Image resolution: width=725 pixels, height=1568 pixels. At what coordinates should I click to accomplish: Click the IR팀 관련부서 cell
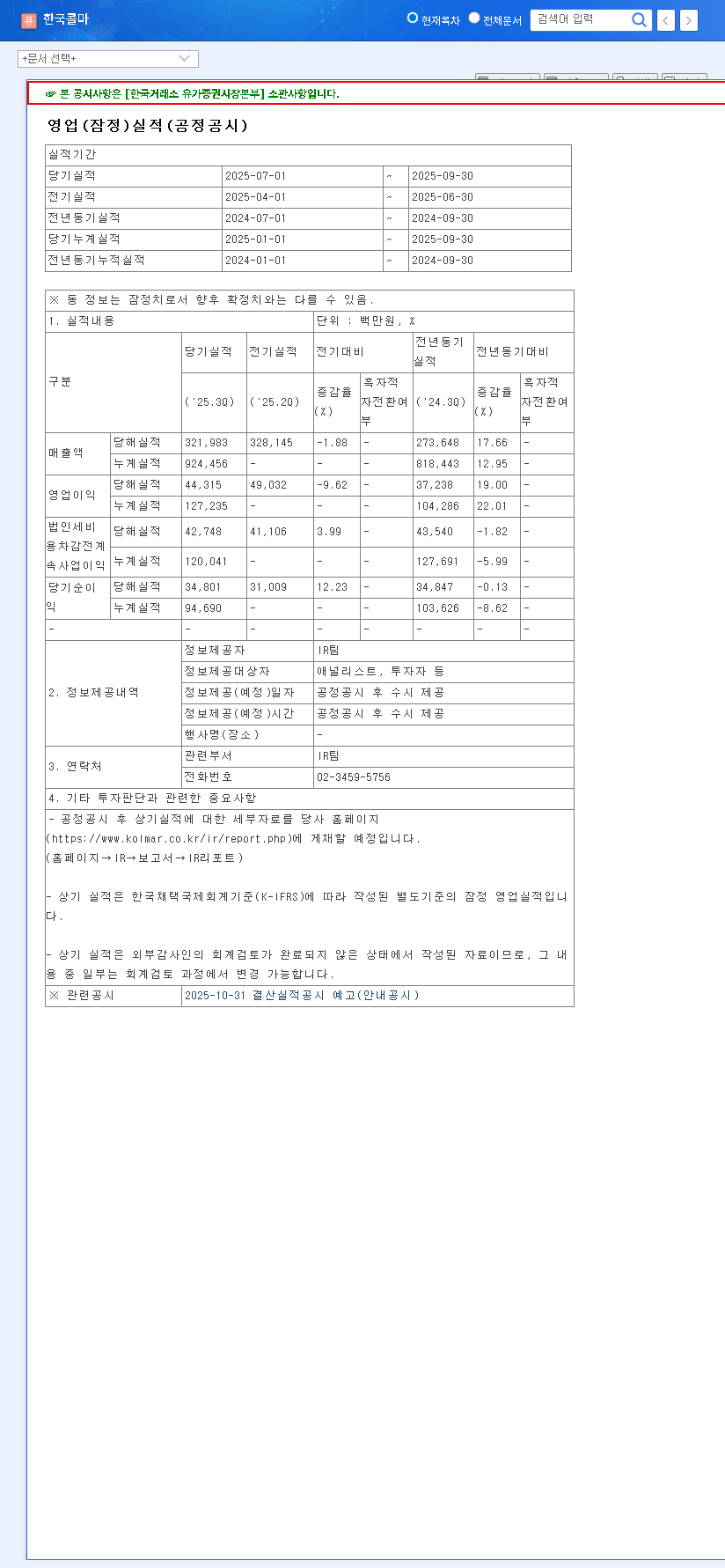(326, 755)
